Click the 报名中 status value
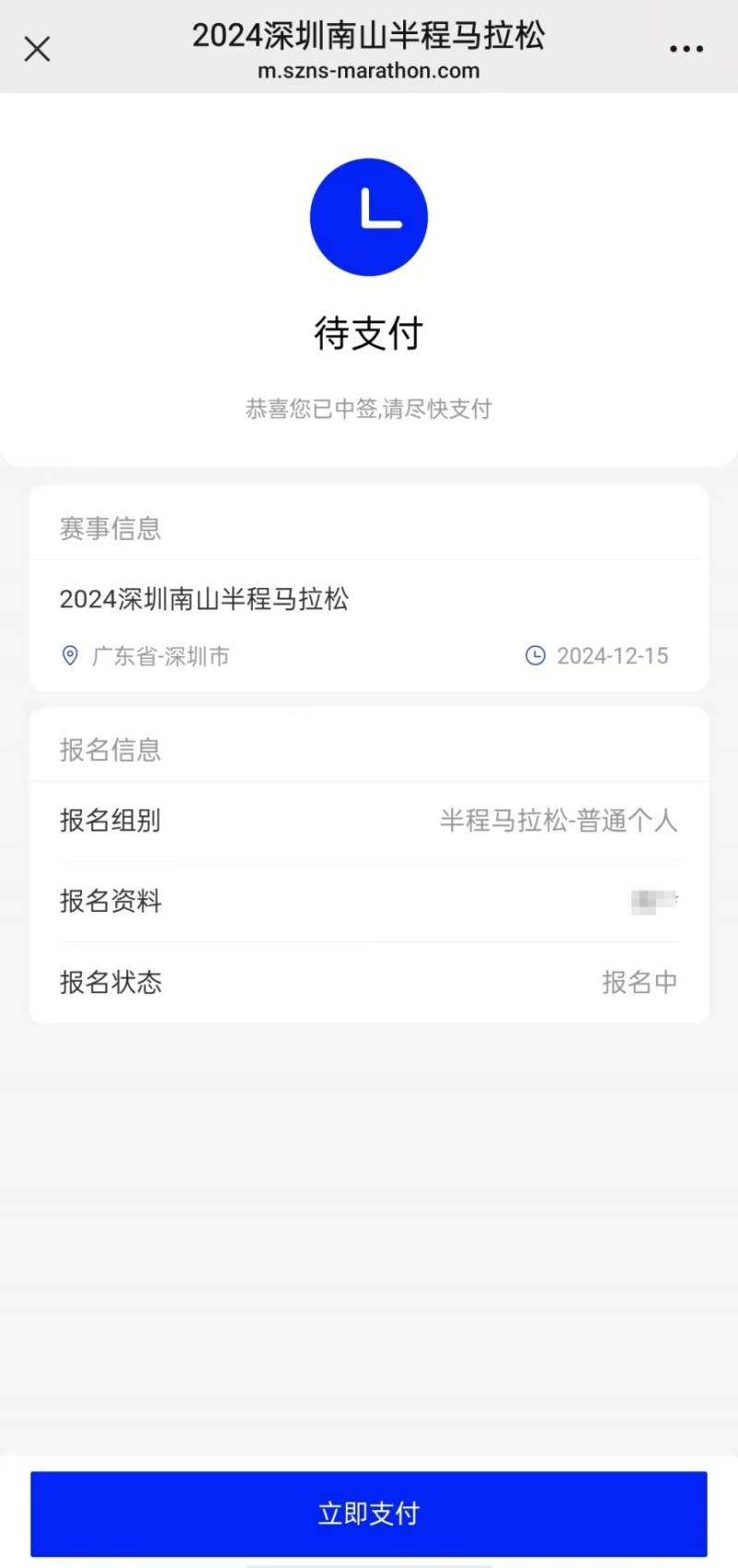The width and height of the screenshot is (738, 1568). coord(640,982)
